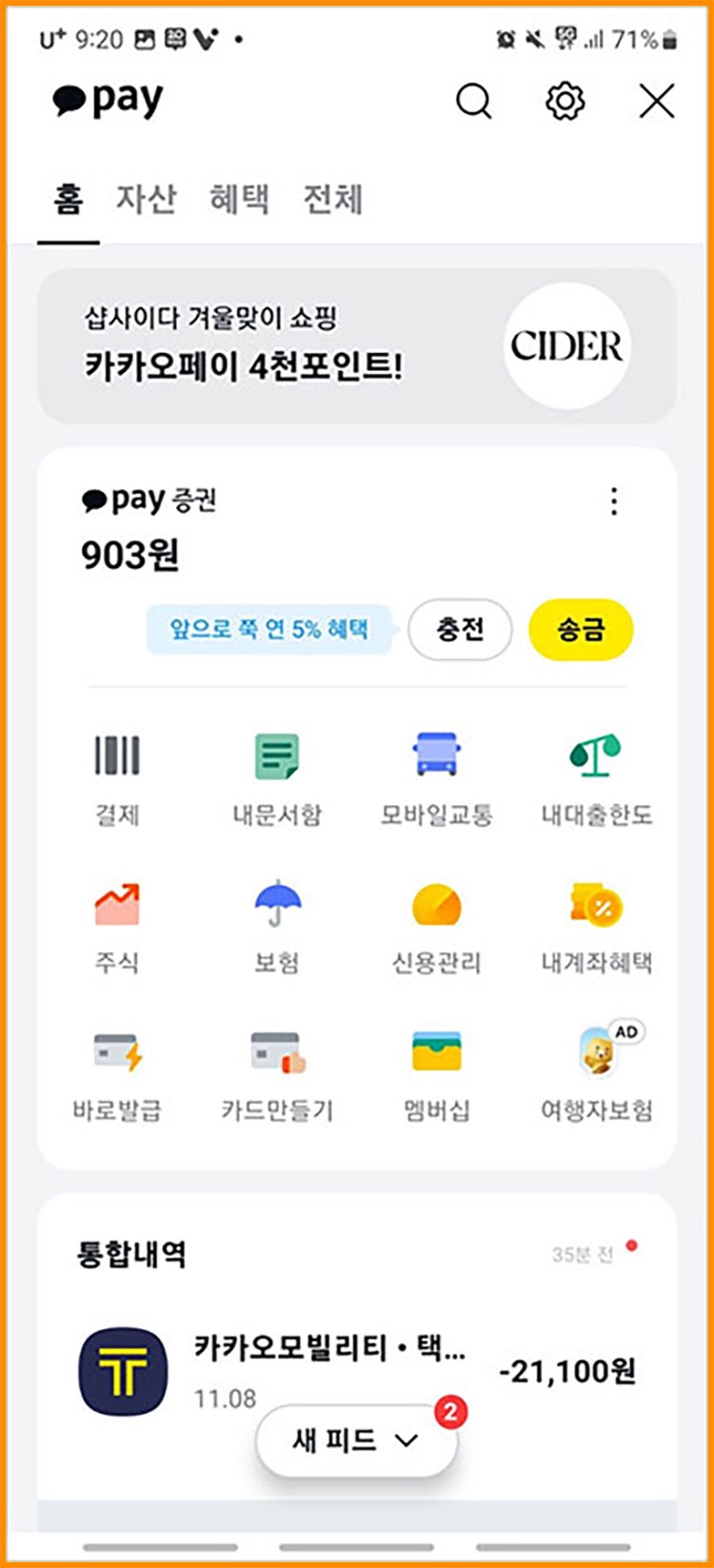Open the settings gear

[565, 101]
